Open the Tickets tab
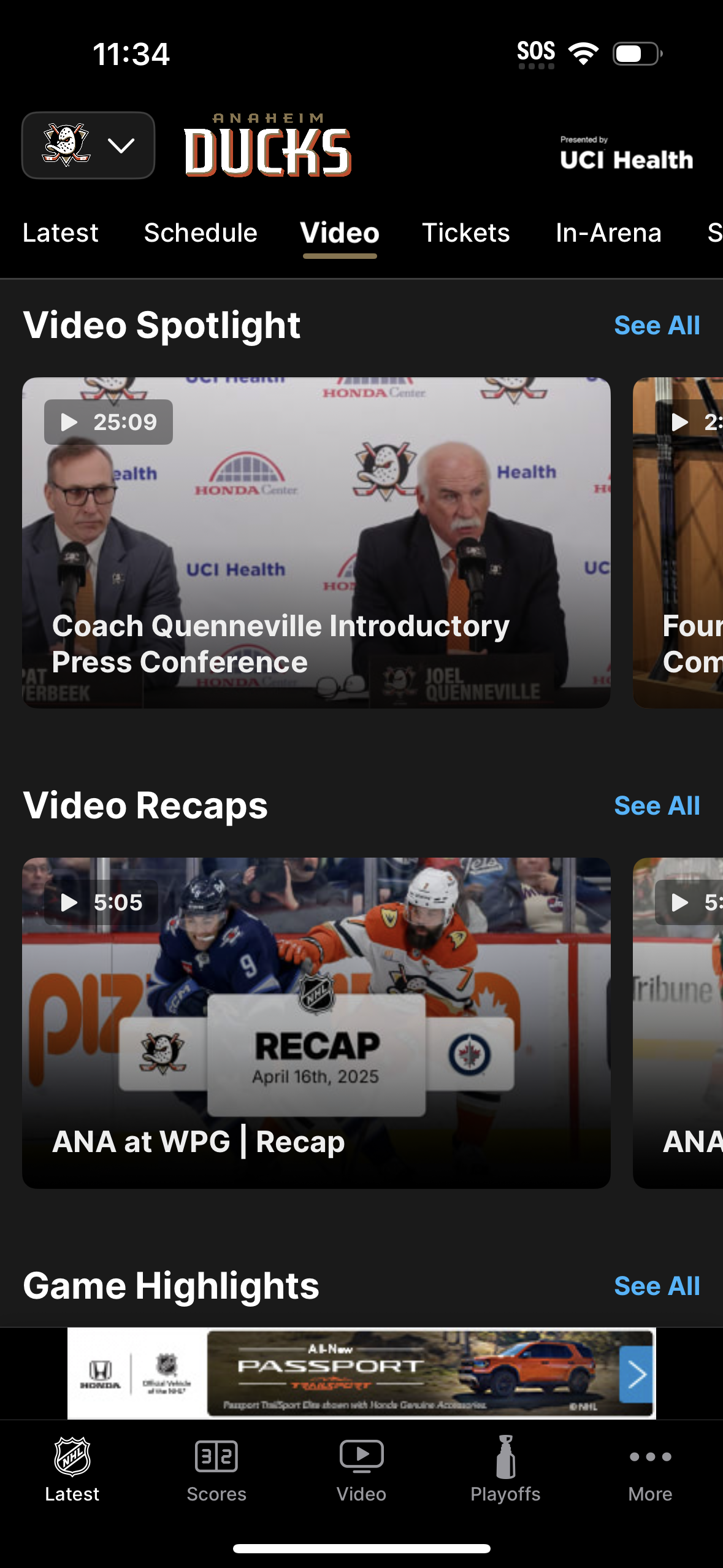The width and height of the screenshot is (723, 1568). pos(465,233)
